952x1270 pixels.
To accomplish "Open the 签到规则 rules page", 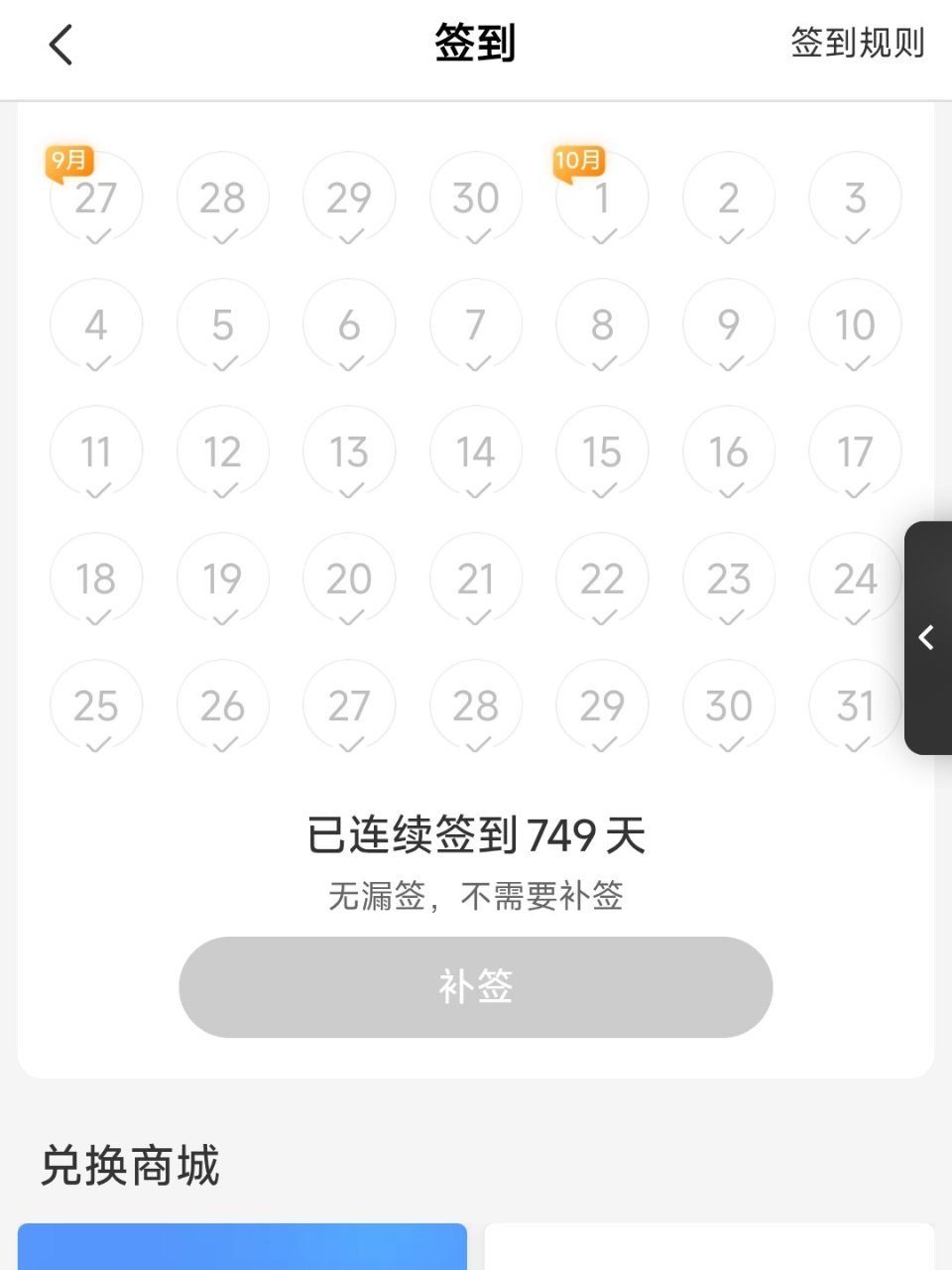I will 859,45.
